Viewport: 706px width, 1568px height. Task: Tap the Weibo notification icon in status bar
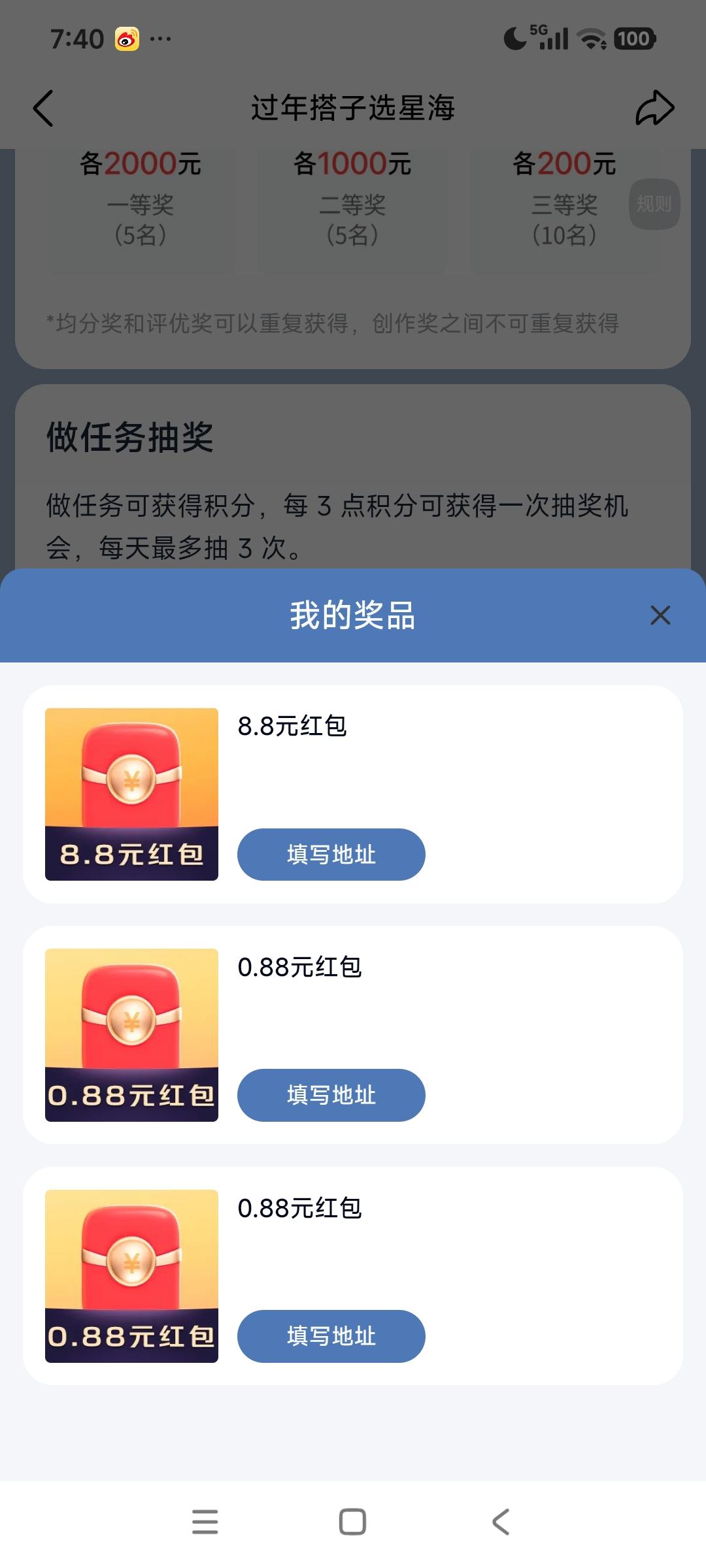pyautogui.click(x=127, y=39)
